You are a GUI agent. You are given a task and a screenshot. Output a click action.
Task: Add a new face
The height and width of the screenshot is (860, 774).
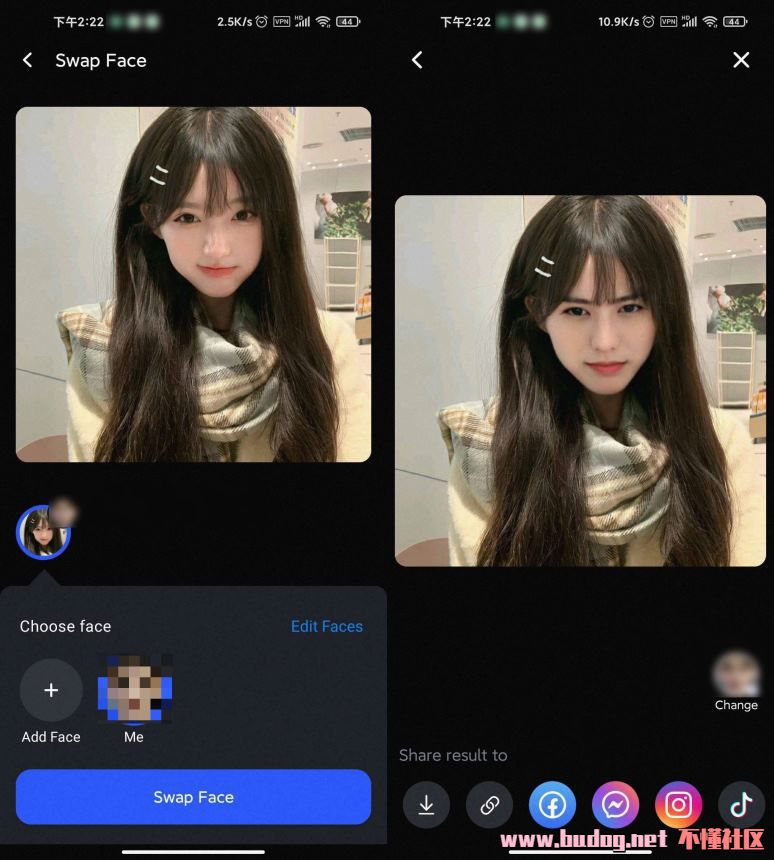pyautogui.click(x=51, y=691)
